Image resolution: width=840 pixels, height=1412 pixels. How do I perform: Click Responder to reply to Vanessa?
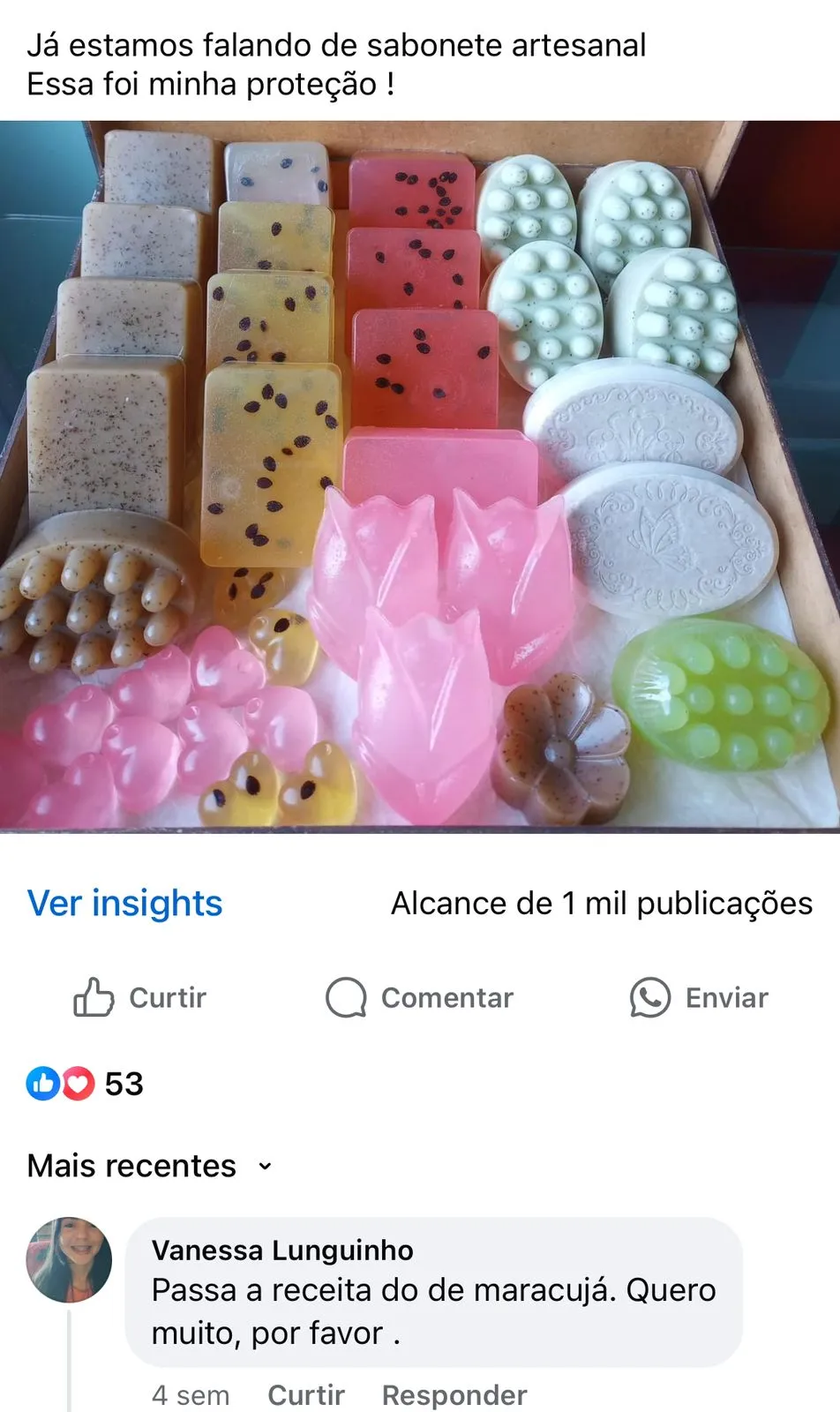coord(455,1394)
